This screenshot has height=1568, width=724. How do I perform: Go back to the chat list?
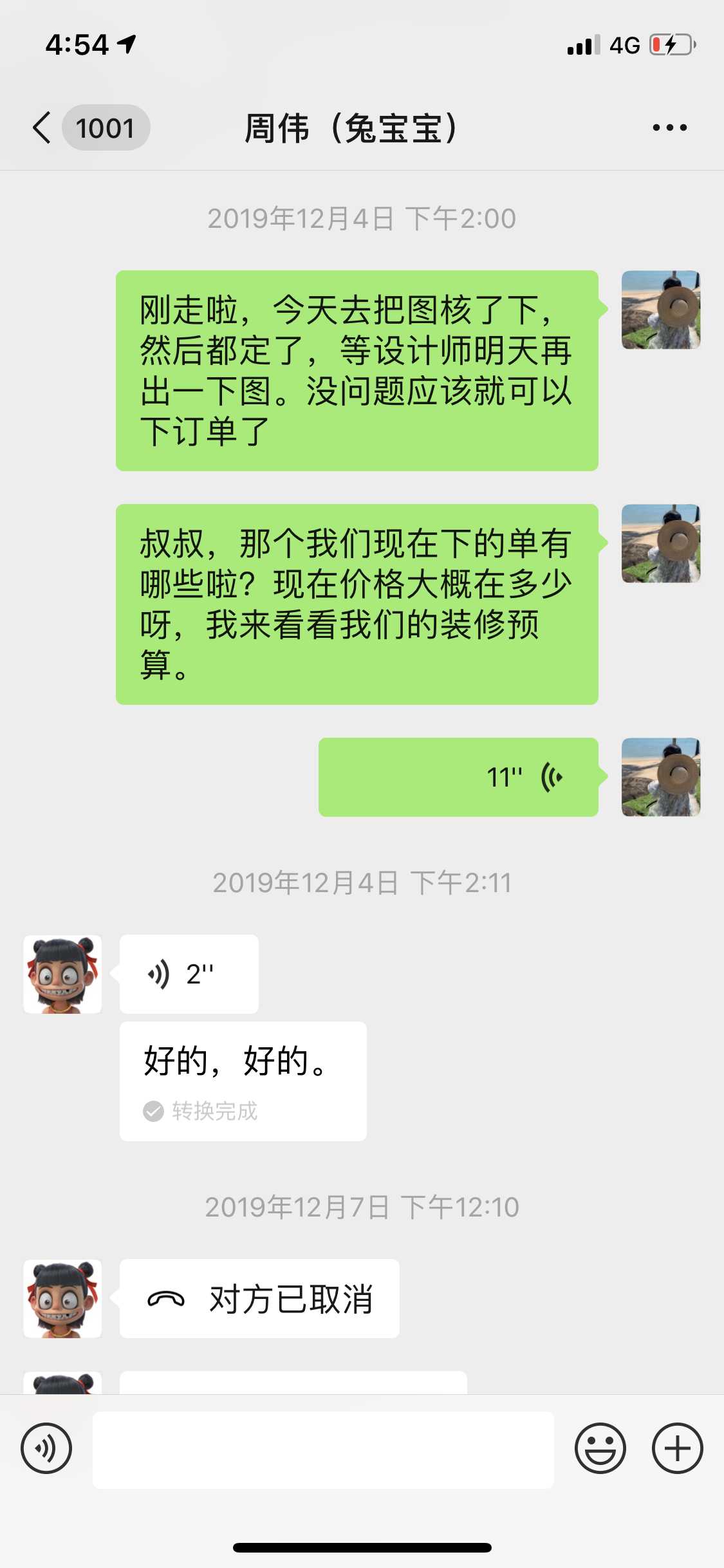[42, 127]
